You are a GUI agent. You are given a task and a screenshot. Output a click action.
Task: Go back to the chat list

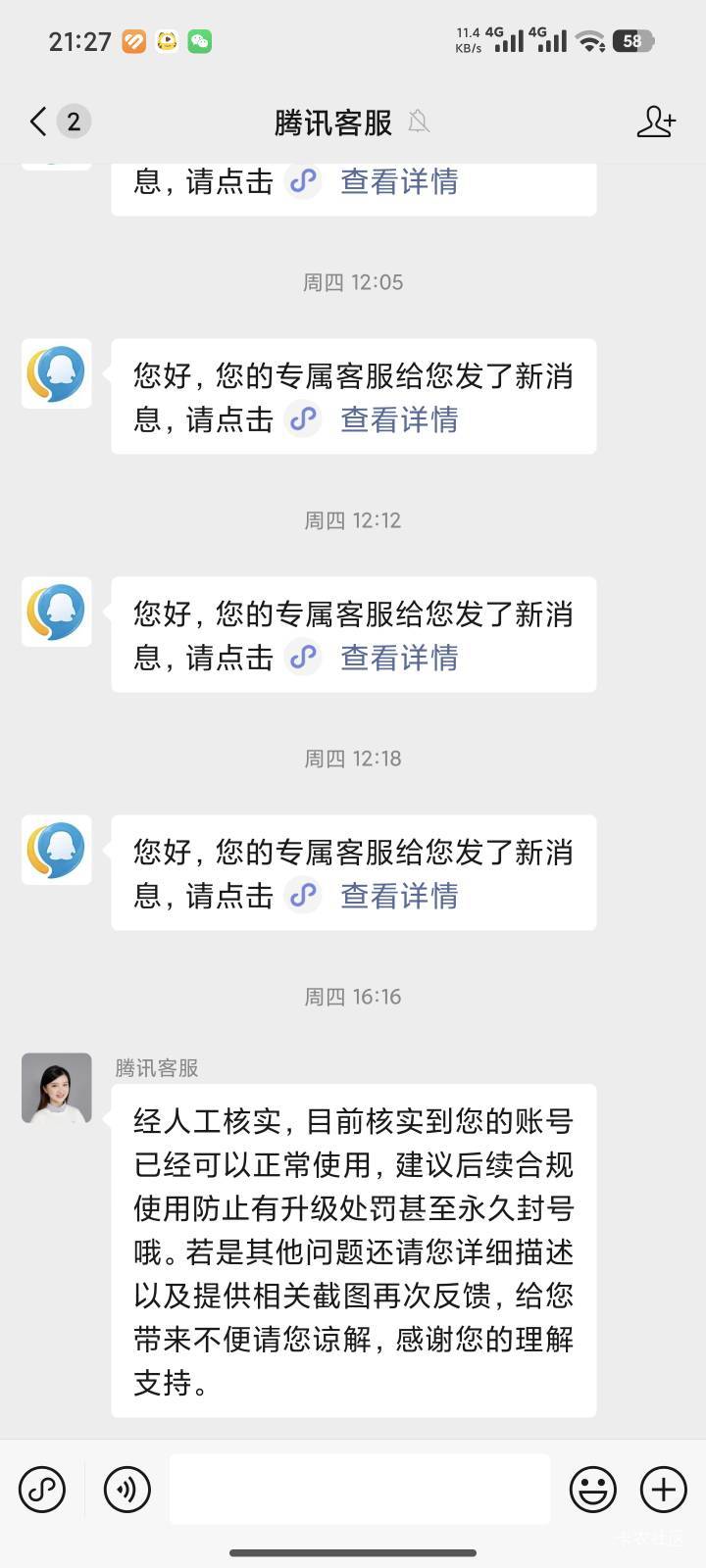(39, 122)
